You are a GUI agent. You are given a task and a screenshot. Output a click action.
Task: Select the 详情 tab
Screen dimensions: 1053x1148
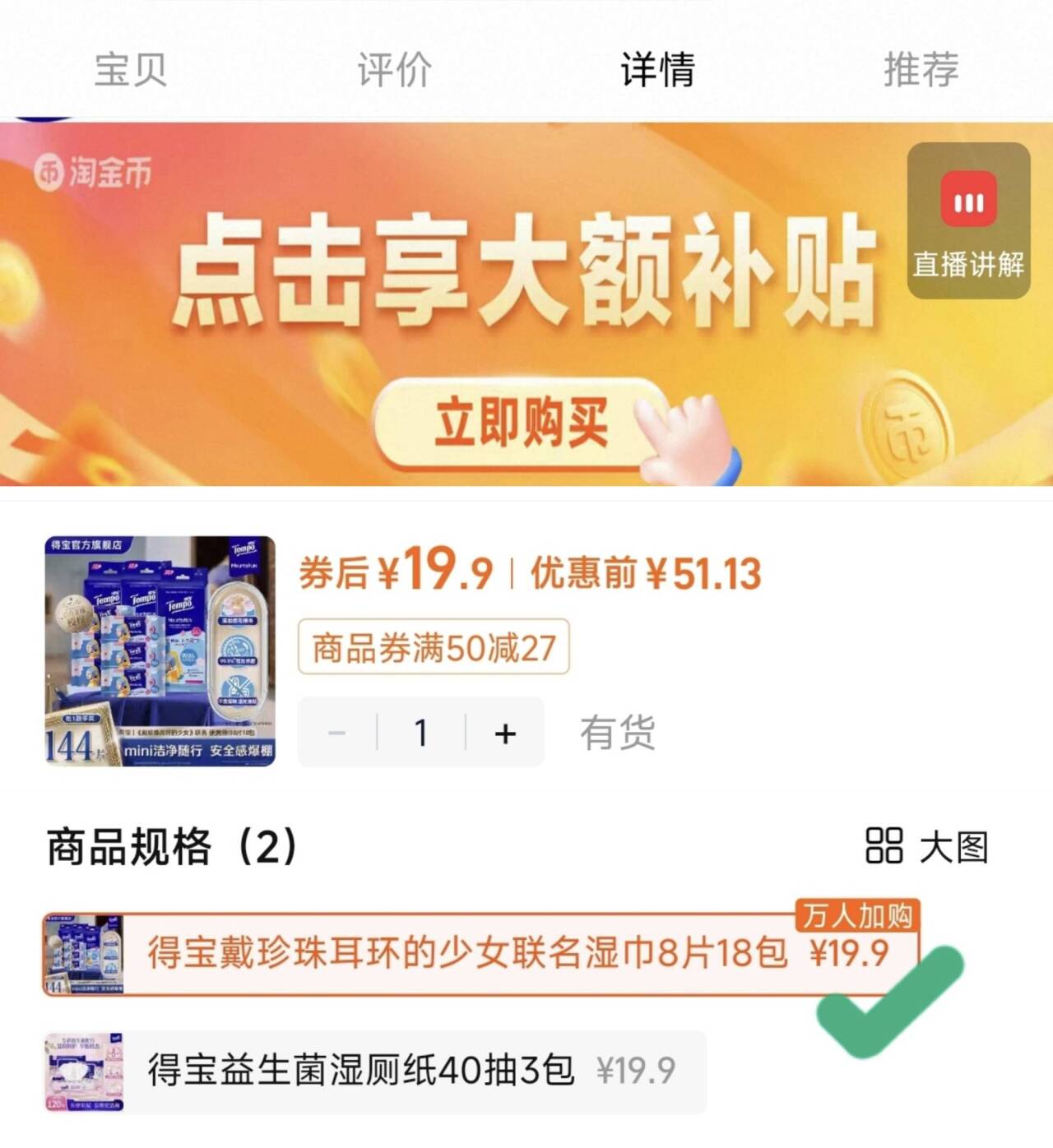[657, 69]
